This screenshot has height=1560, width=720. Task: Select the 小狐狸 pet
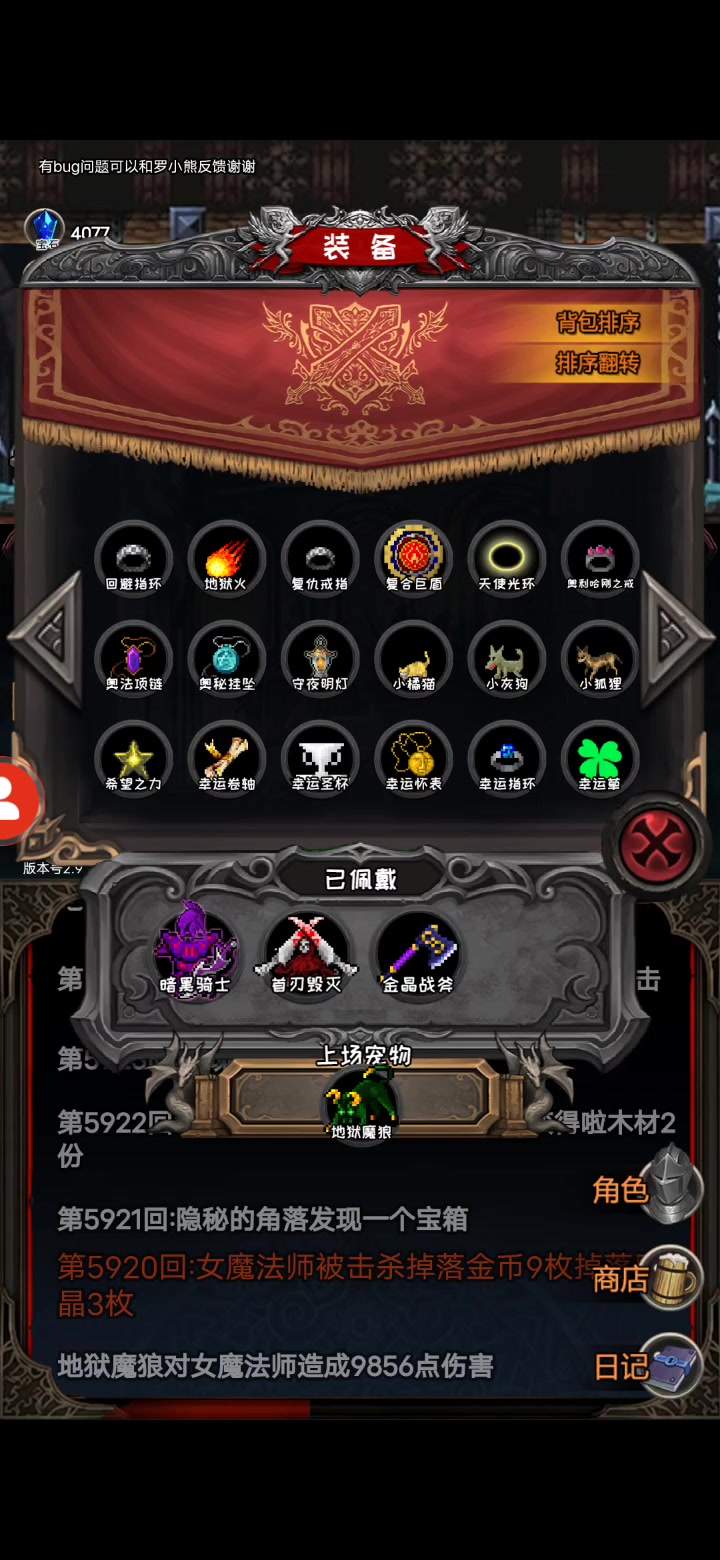[x=600, y=659]
